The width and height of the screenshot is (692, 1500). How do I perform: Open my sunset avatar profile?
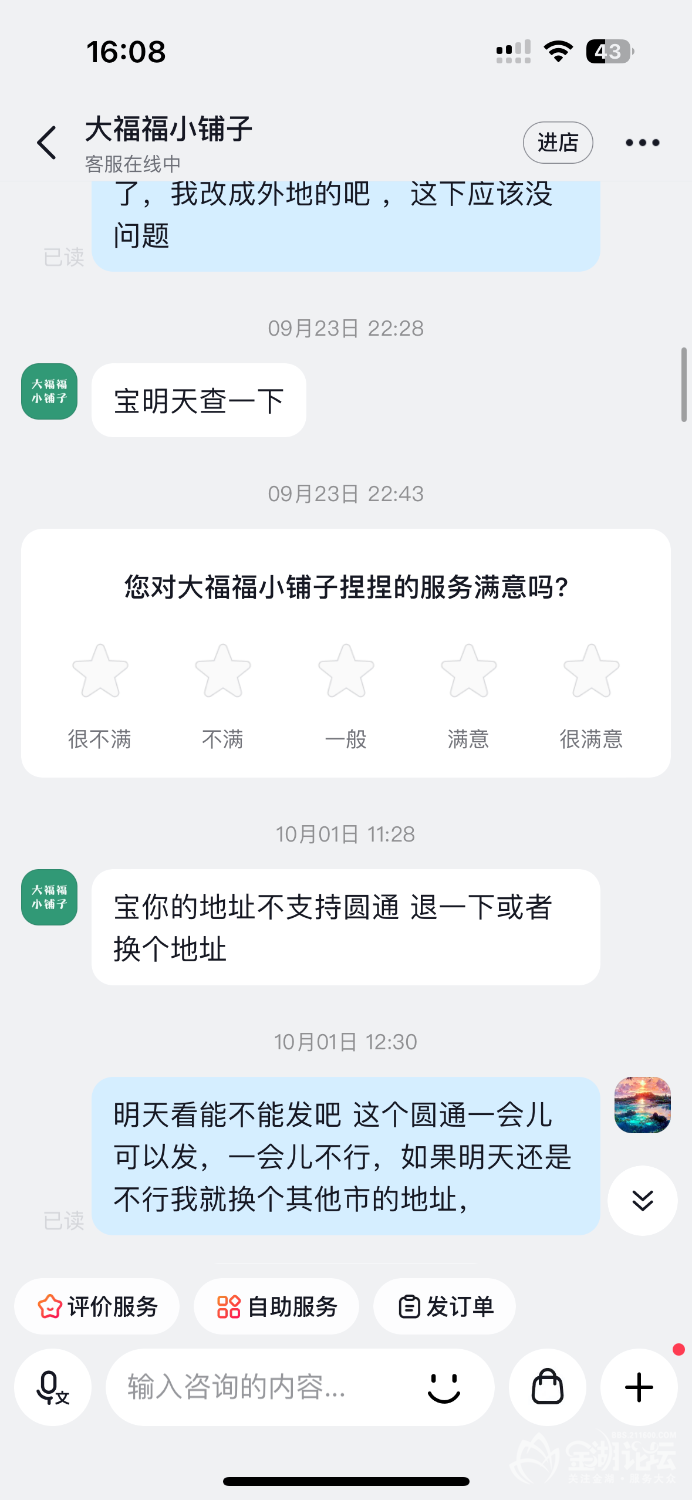click(642, 1105)
